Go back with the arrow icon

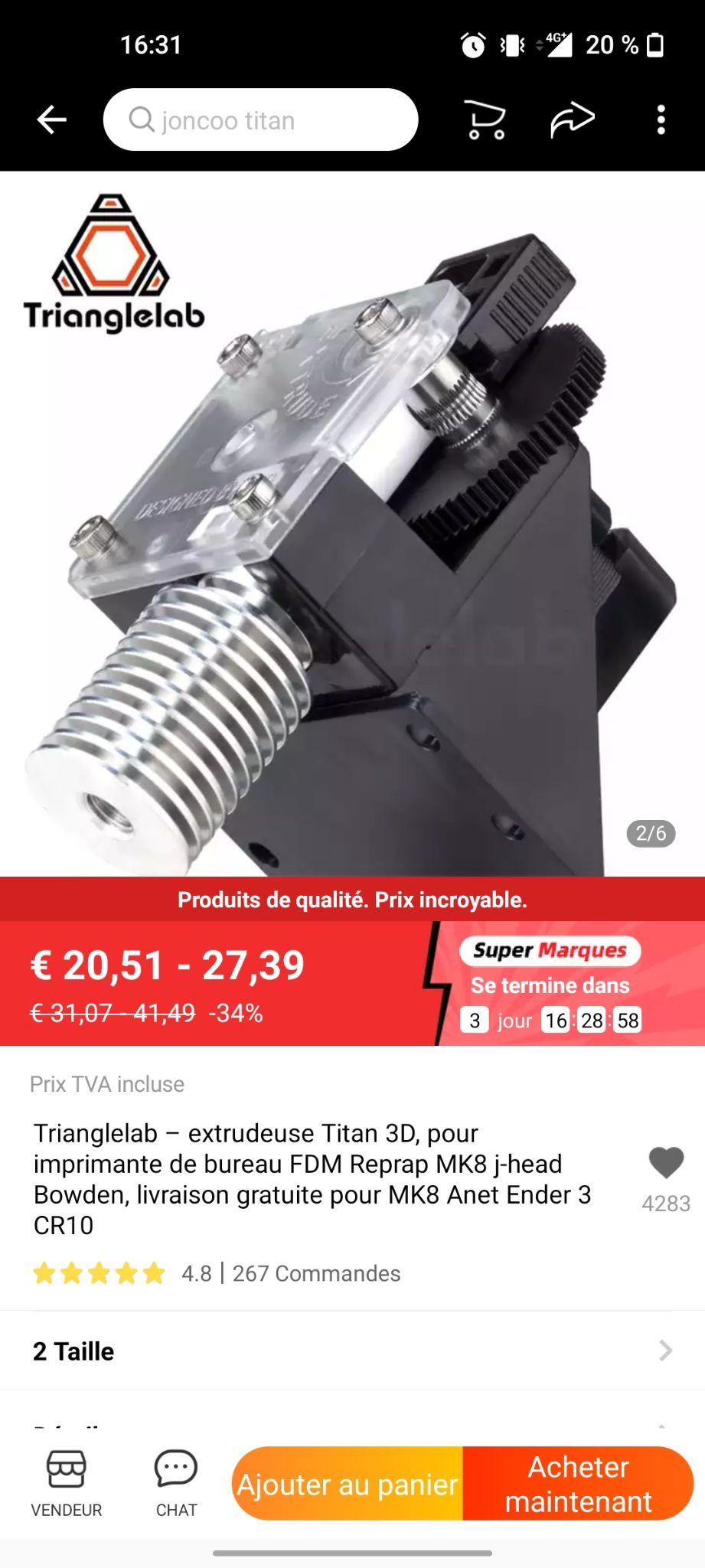(x=51, y=120)
